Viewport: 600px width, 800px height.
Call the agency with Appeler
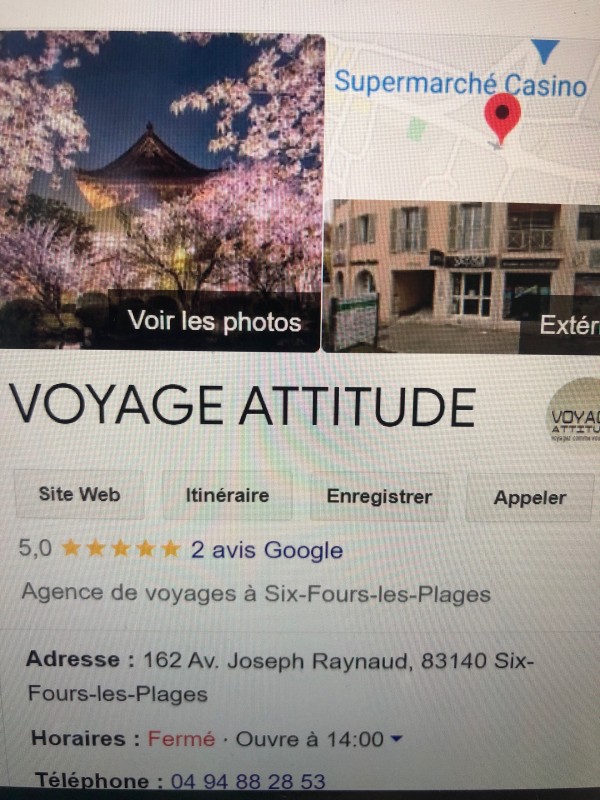529,498
